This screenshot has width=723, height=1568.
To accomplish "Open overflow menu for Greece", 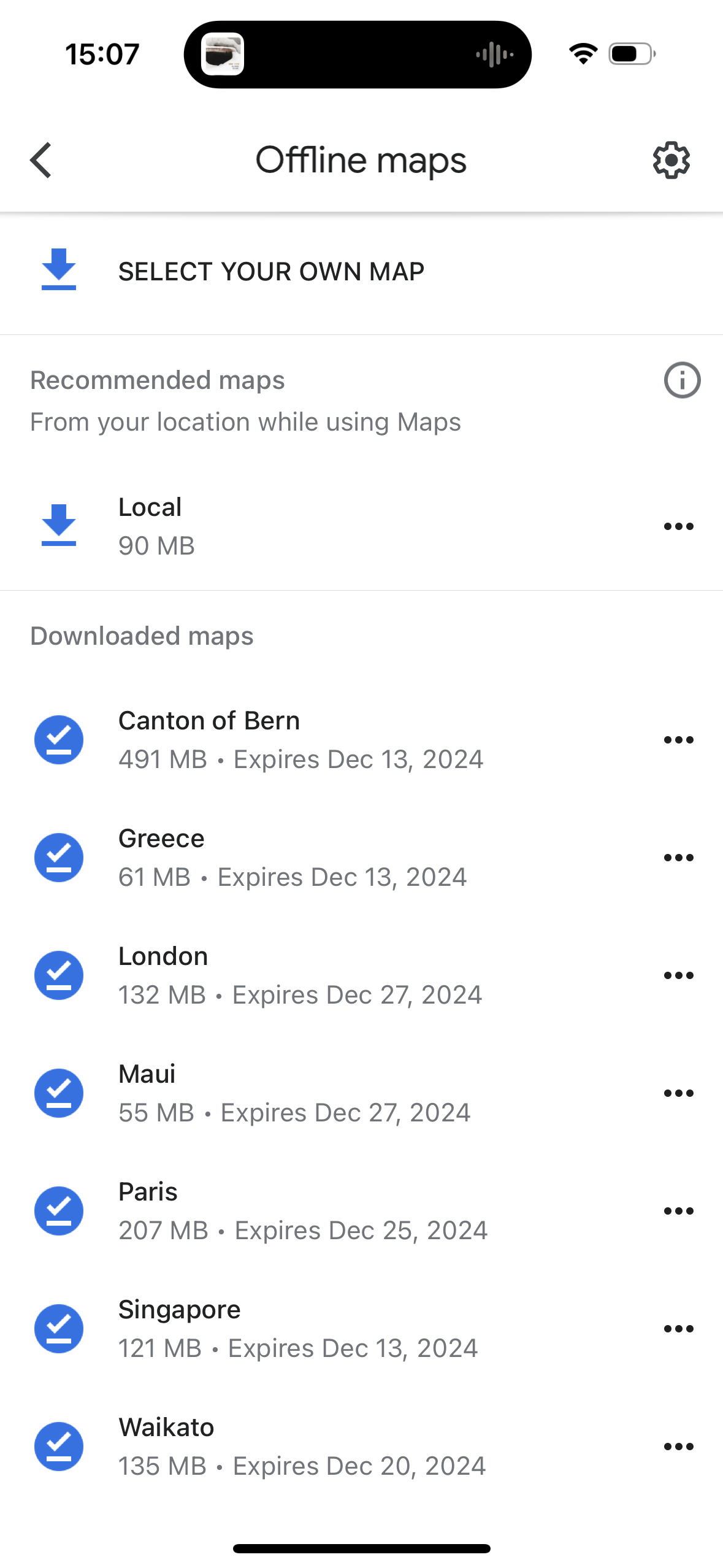I will [x=678, y=858].
